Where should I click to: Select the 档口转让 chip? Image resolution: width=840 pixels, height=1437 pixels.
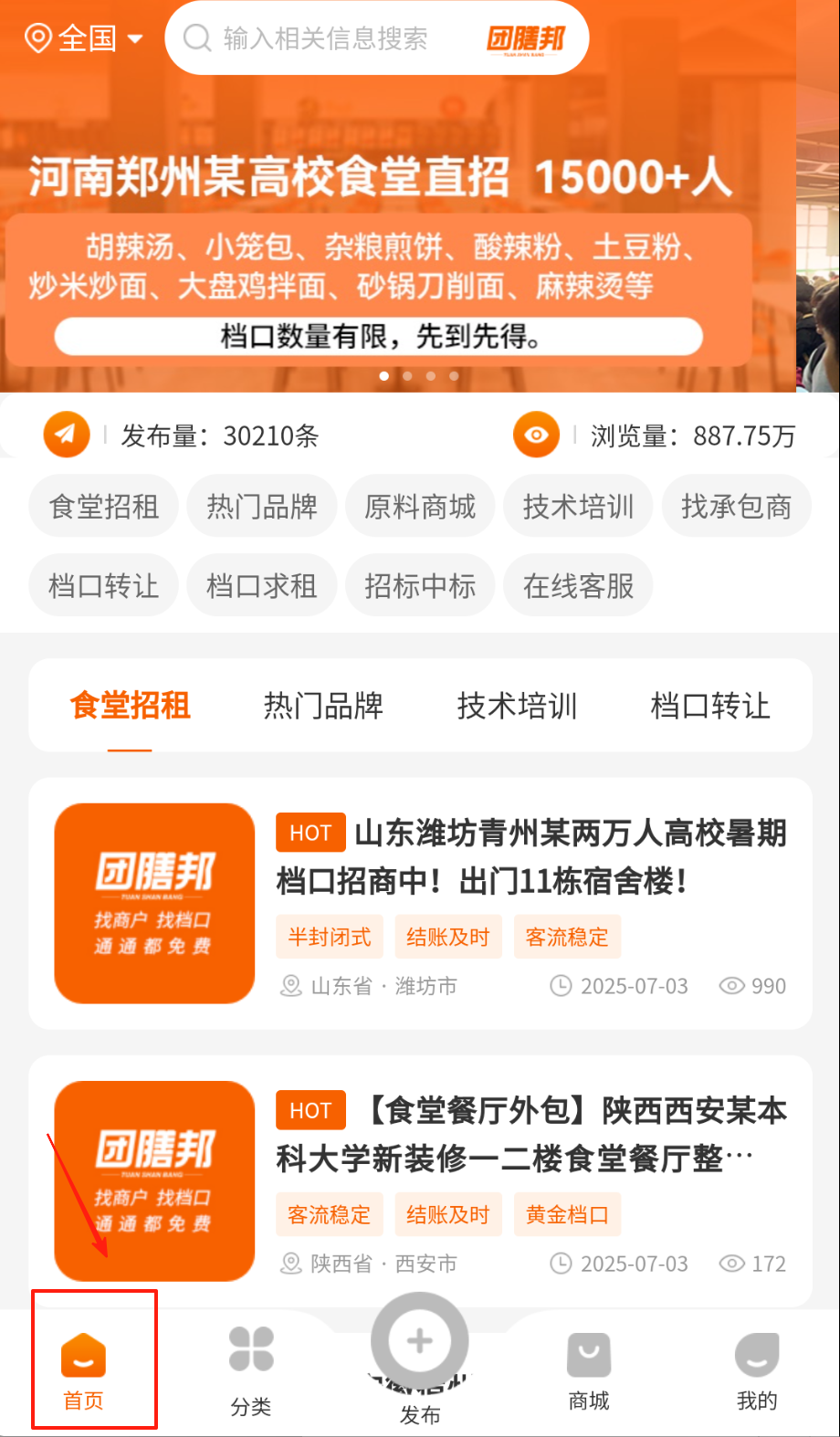pyautogui.click(x=103, y=585)
